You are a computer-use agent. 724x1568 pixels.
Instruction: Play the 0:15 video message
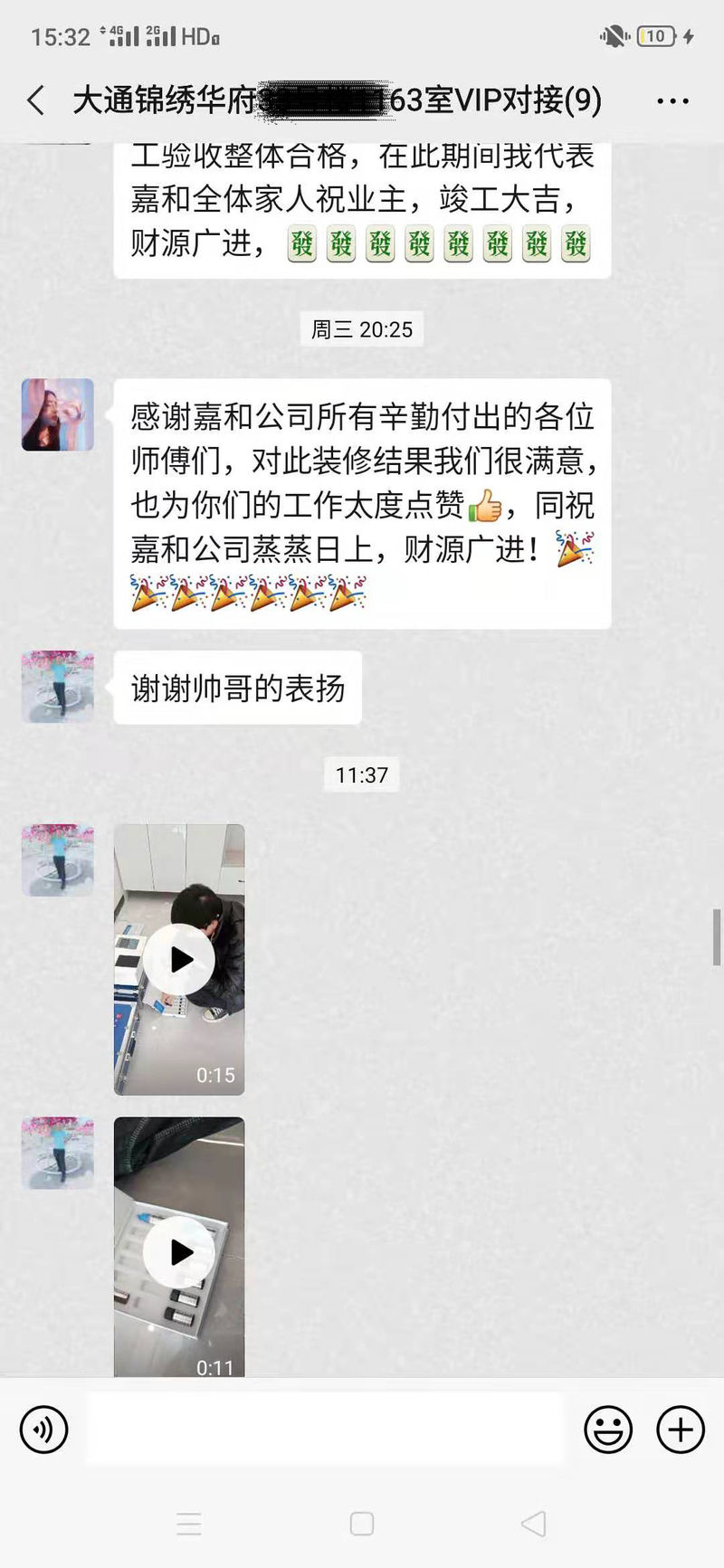pyautogui.click(x=180, y=959)
